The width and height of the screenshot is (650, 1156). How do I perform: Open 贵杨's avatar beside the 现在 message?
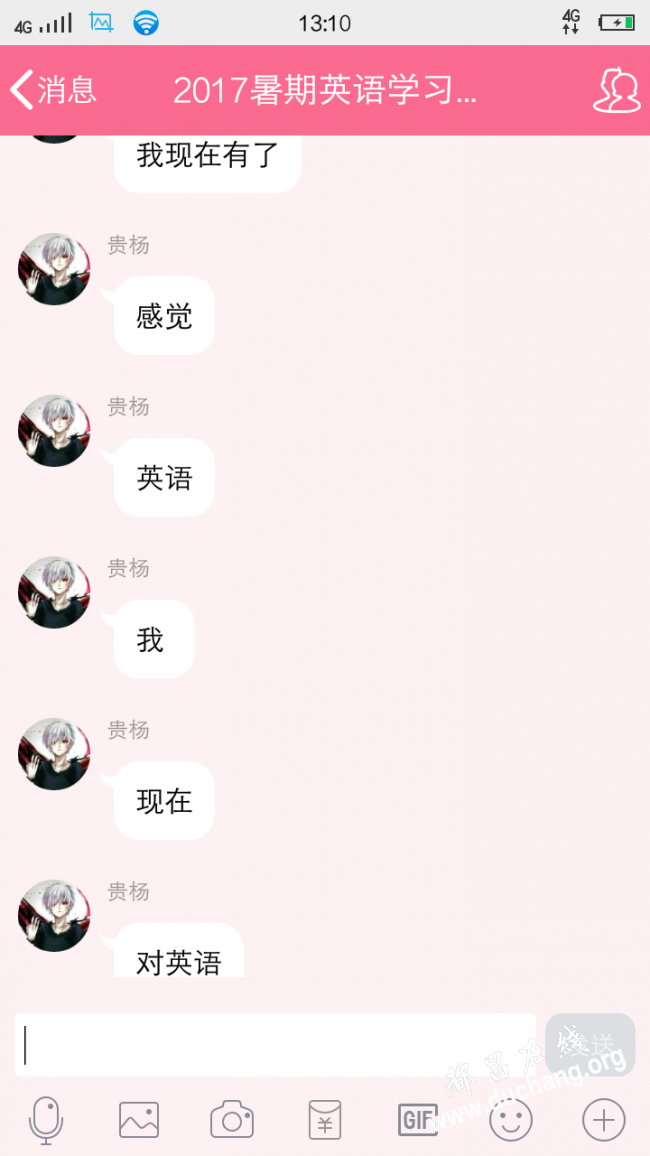[x=54, y=754]
